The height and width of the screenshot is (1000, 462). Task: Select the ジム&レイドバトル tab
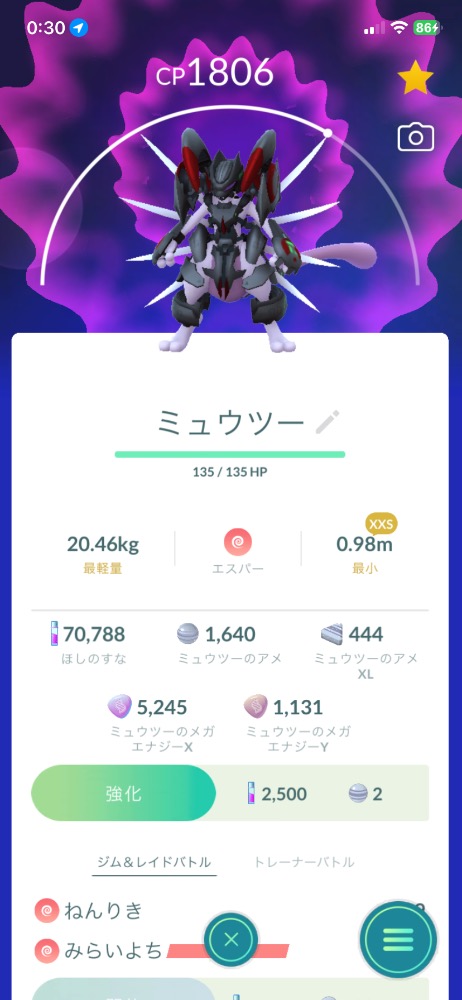pyautogui.click(x=154, y=862)
